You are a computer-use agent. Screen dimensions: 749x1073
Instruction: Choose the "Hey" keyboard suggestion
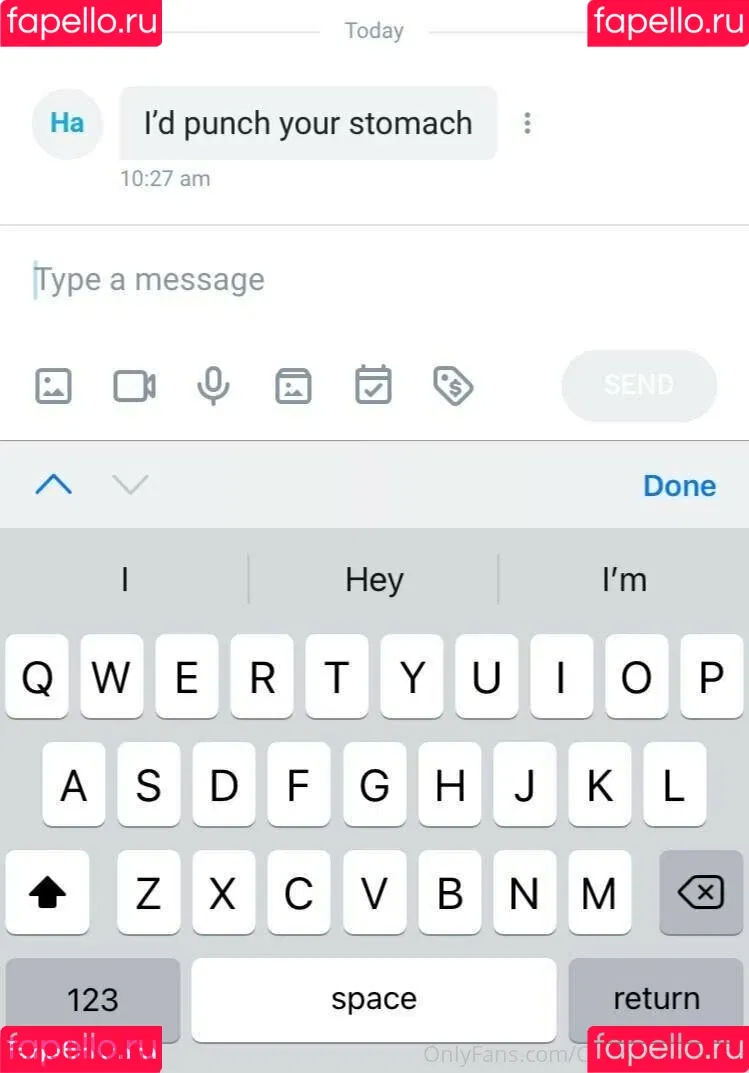click(374, 580)
